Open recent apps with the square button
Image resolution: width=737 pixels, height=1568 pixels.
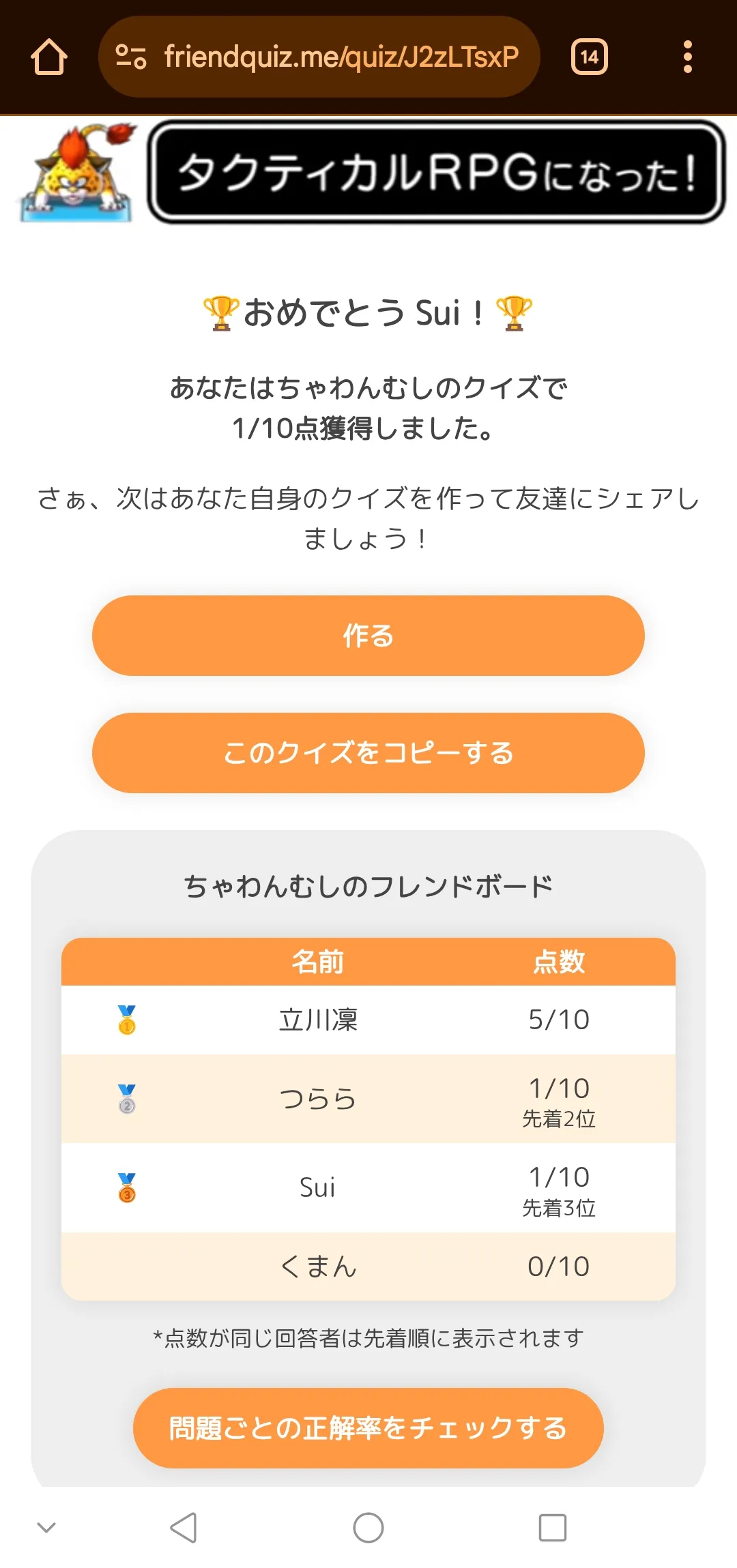pos(552,1528)
